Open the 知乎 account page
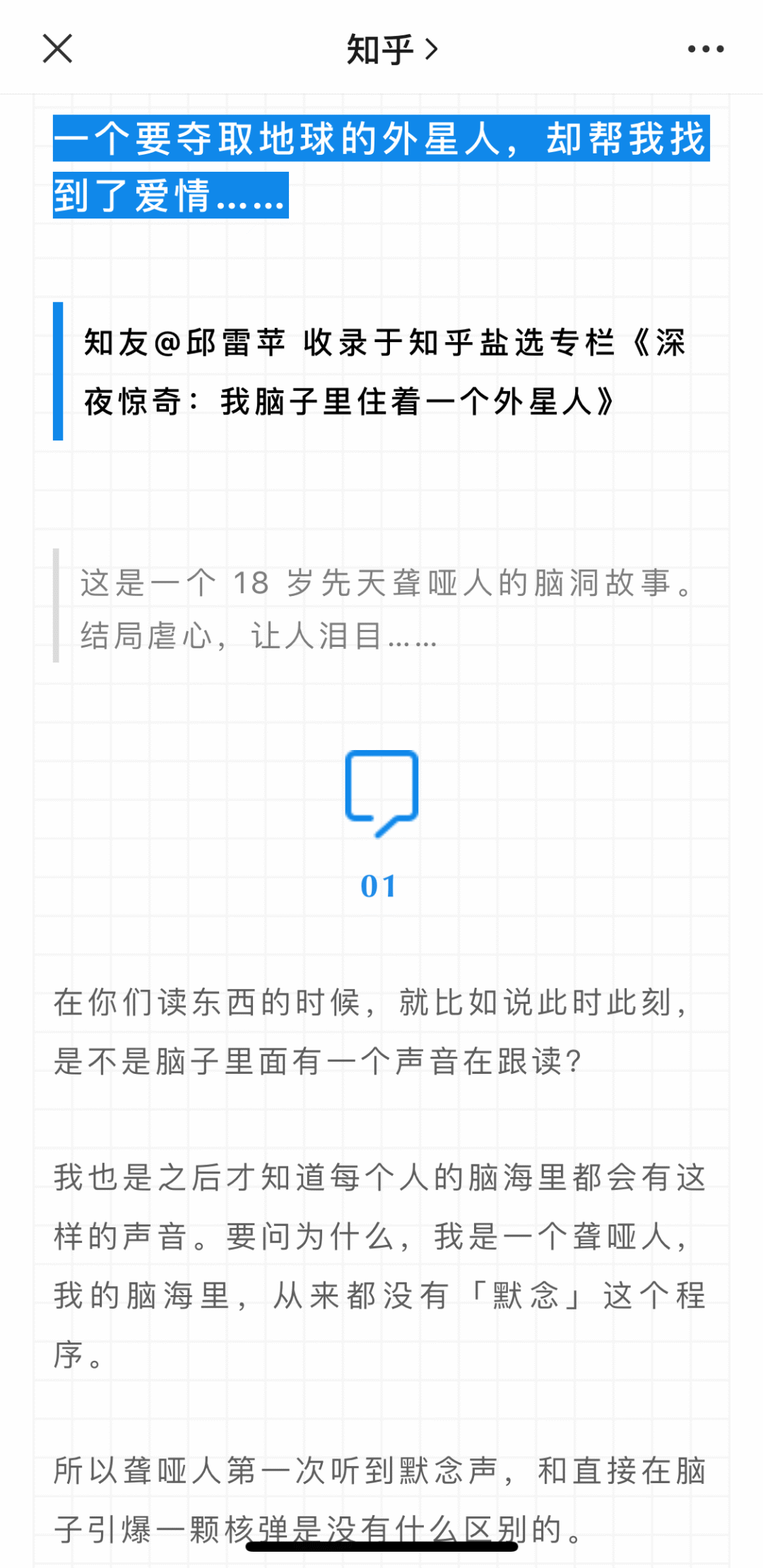The image size is (763, 1568). 391,49
